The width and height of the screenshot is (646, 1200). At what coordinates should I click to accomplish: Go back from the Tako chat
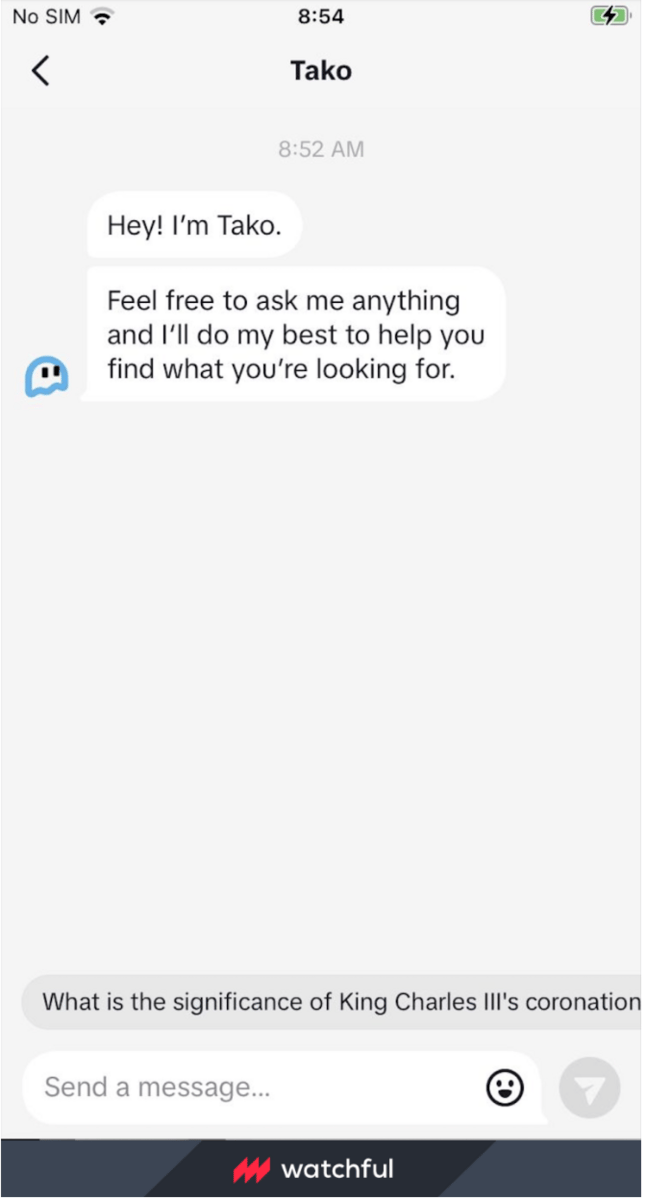[x=40, y=71]
